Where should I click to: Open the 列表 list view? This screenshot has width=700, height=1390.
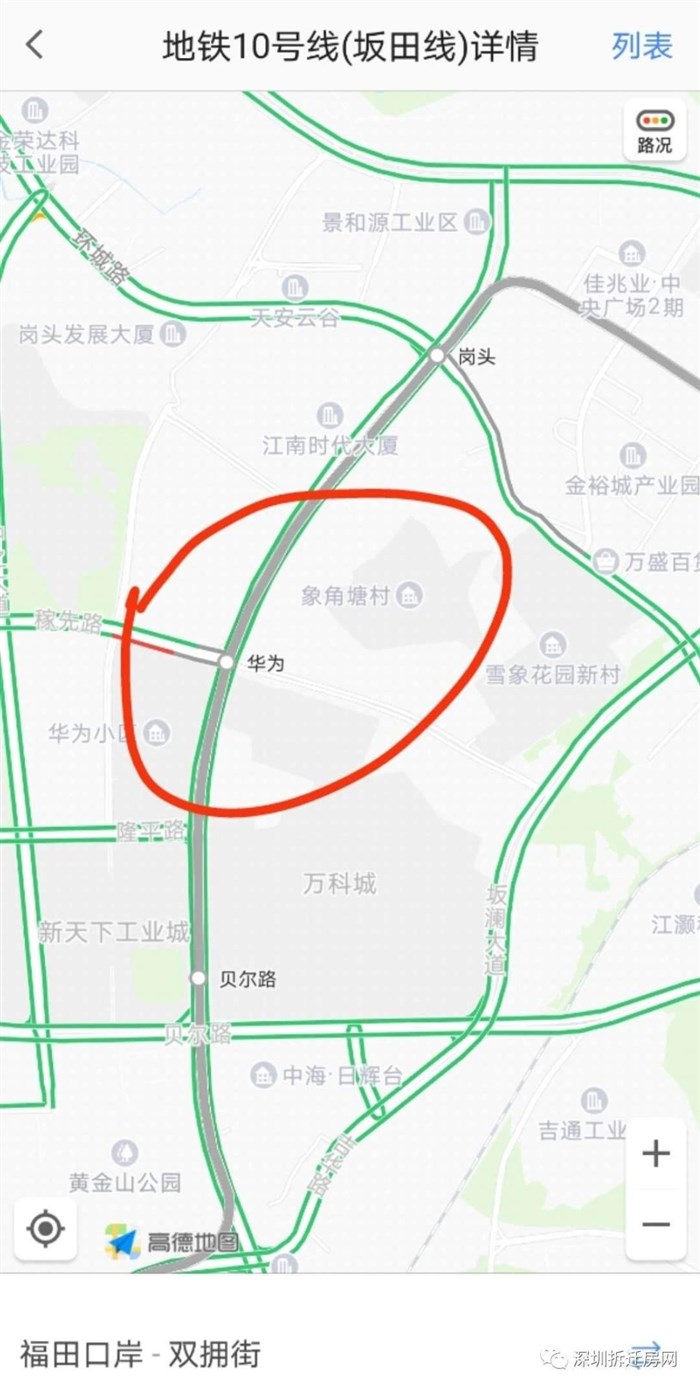(642, 46)
